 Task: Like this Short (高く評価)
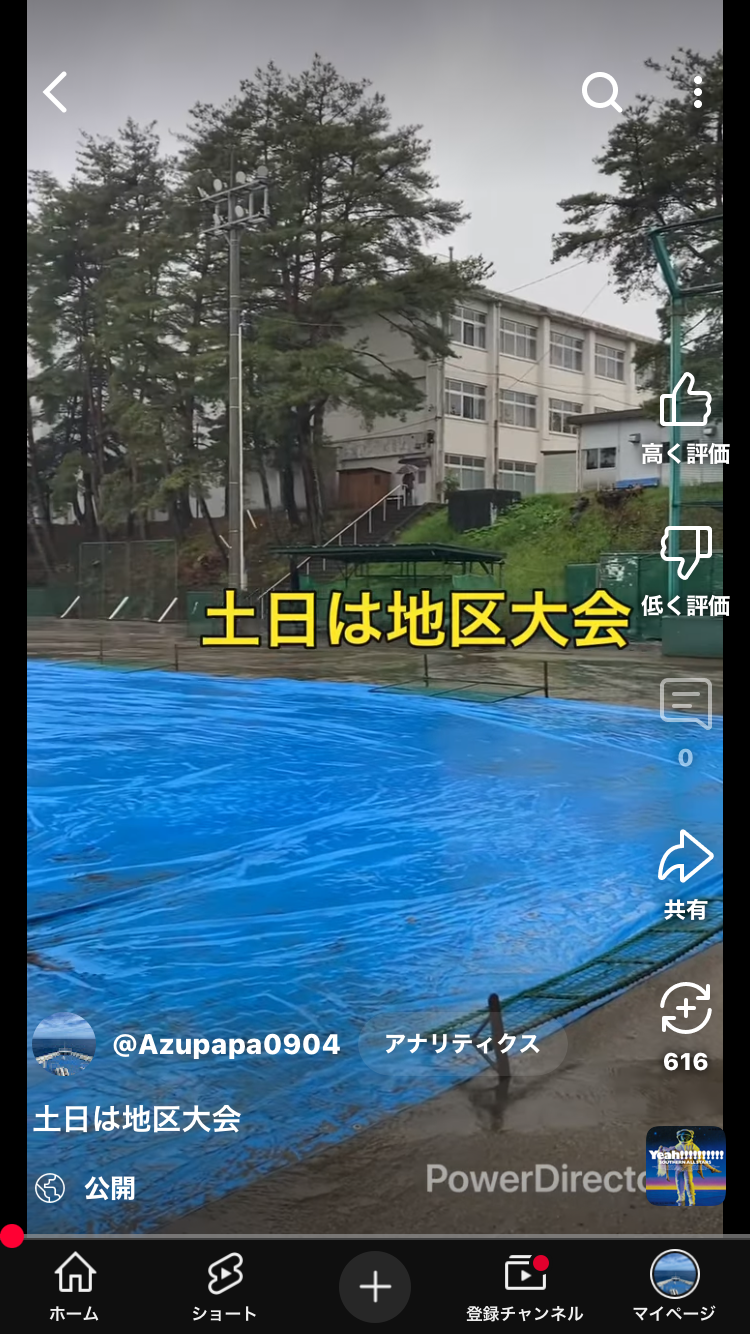click(x=685, y=400)
